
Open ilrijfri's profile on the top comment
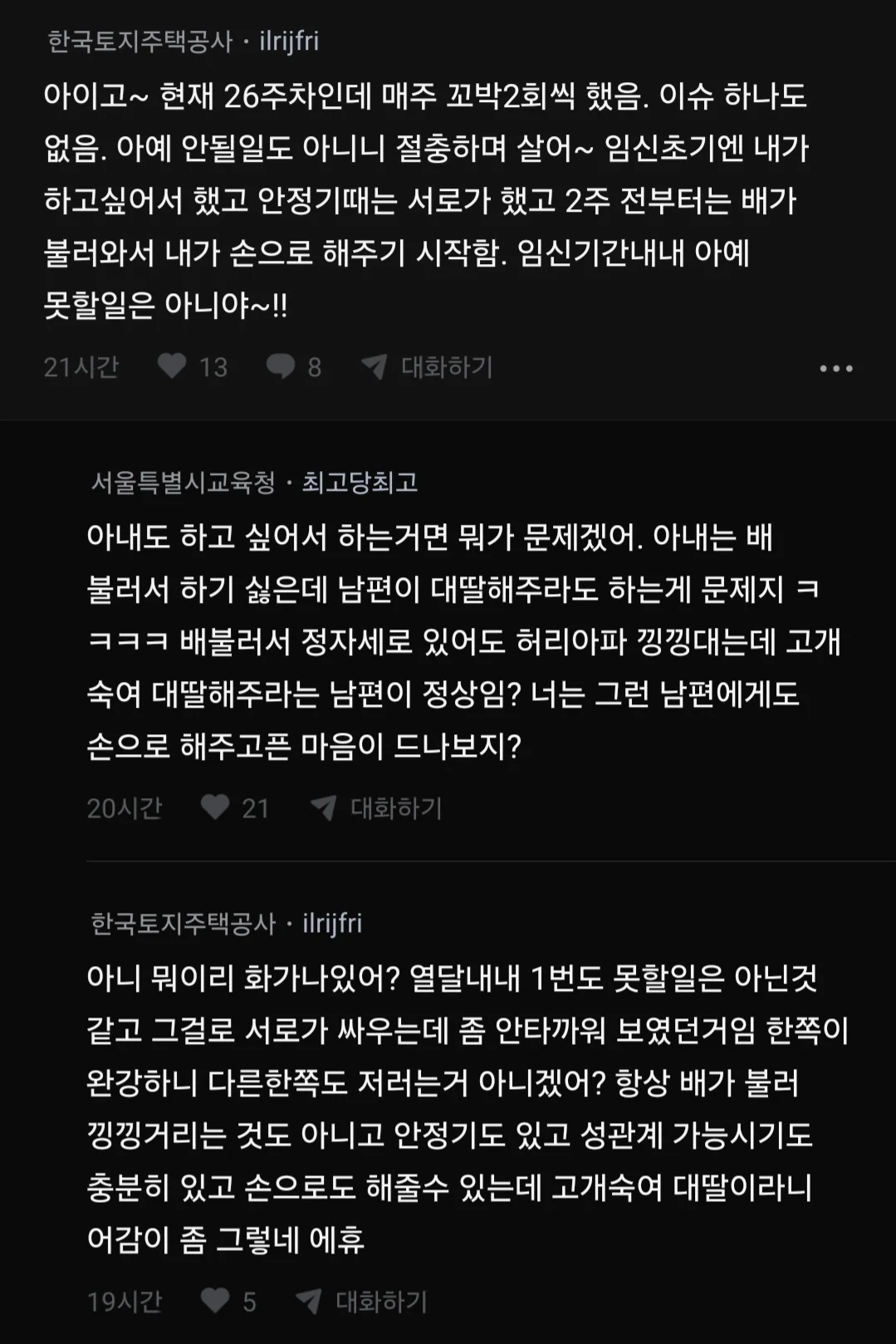click(x=289, y=41)
